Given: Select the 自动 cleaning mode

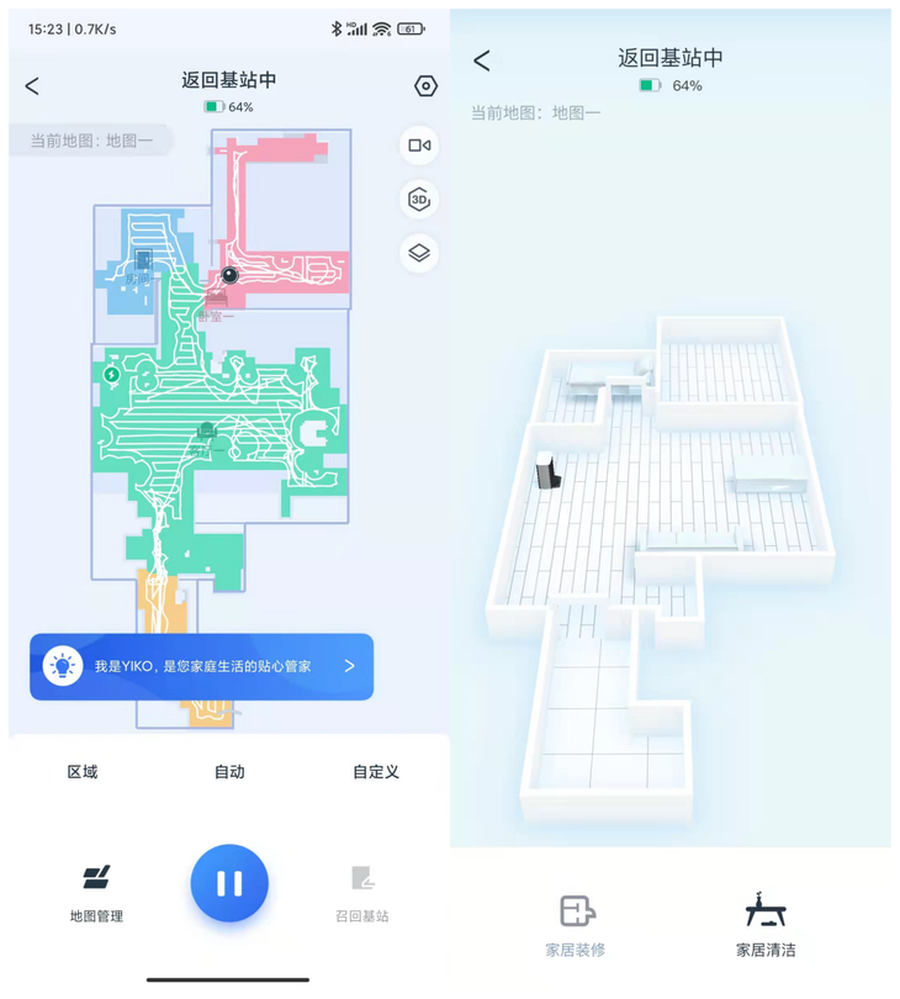Looking at the screenshot, I should [x=229, y=772].
